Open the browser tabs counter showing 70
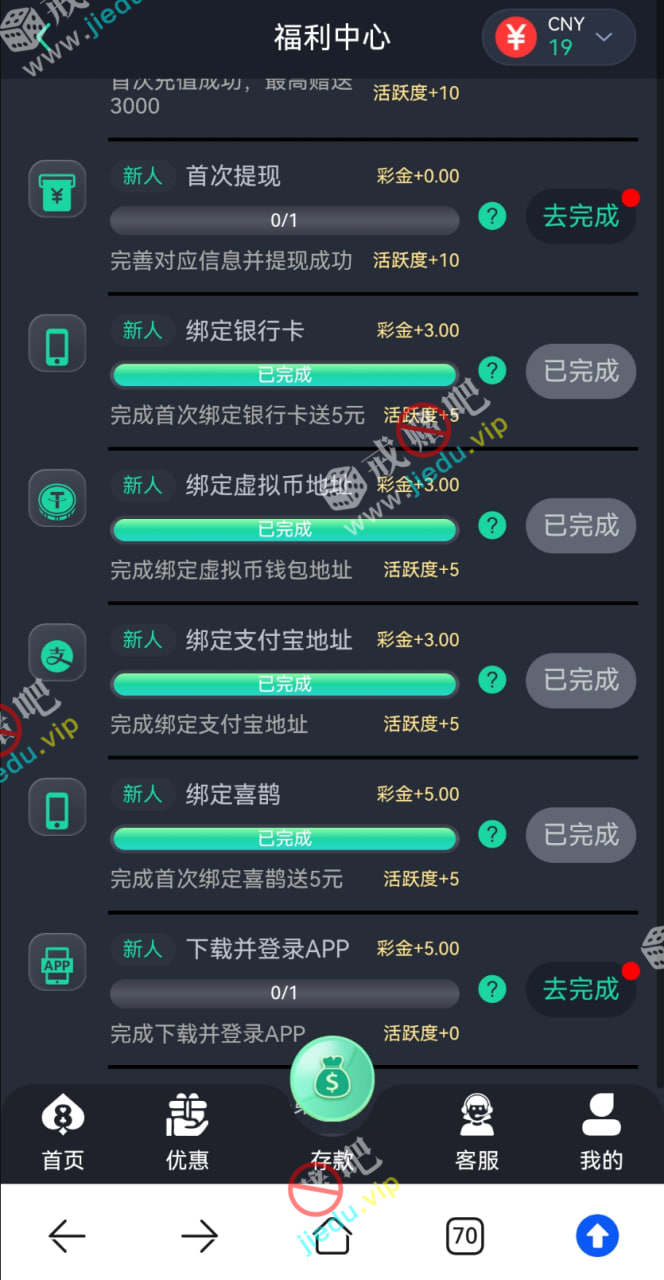The height and width of the screenshot is (1280, 664). 465,1237
